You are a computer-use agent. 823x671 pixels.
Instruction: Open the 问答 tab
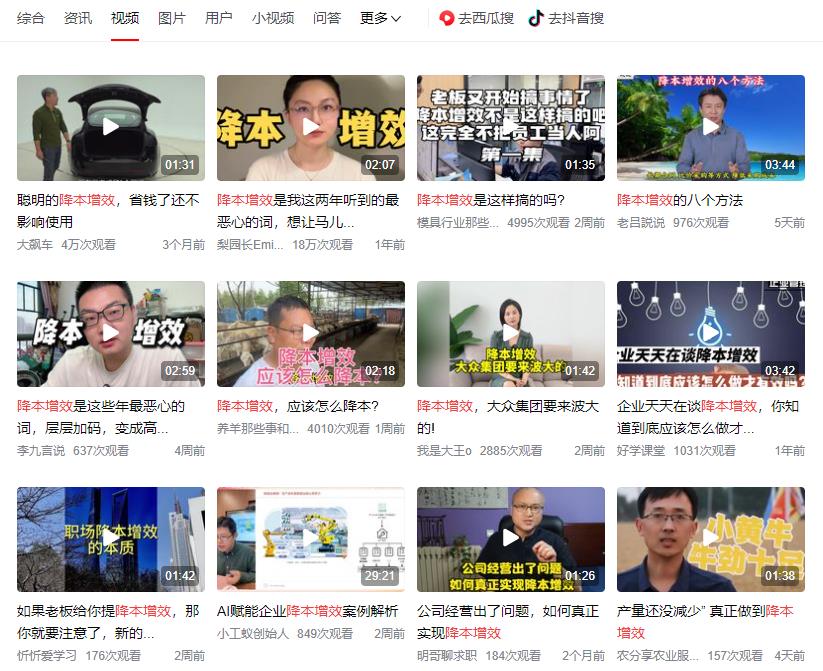pyautogui.click(x=327, y=18)
